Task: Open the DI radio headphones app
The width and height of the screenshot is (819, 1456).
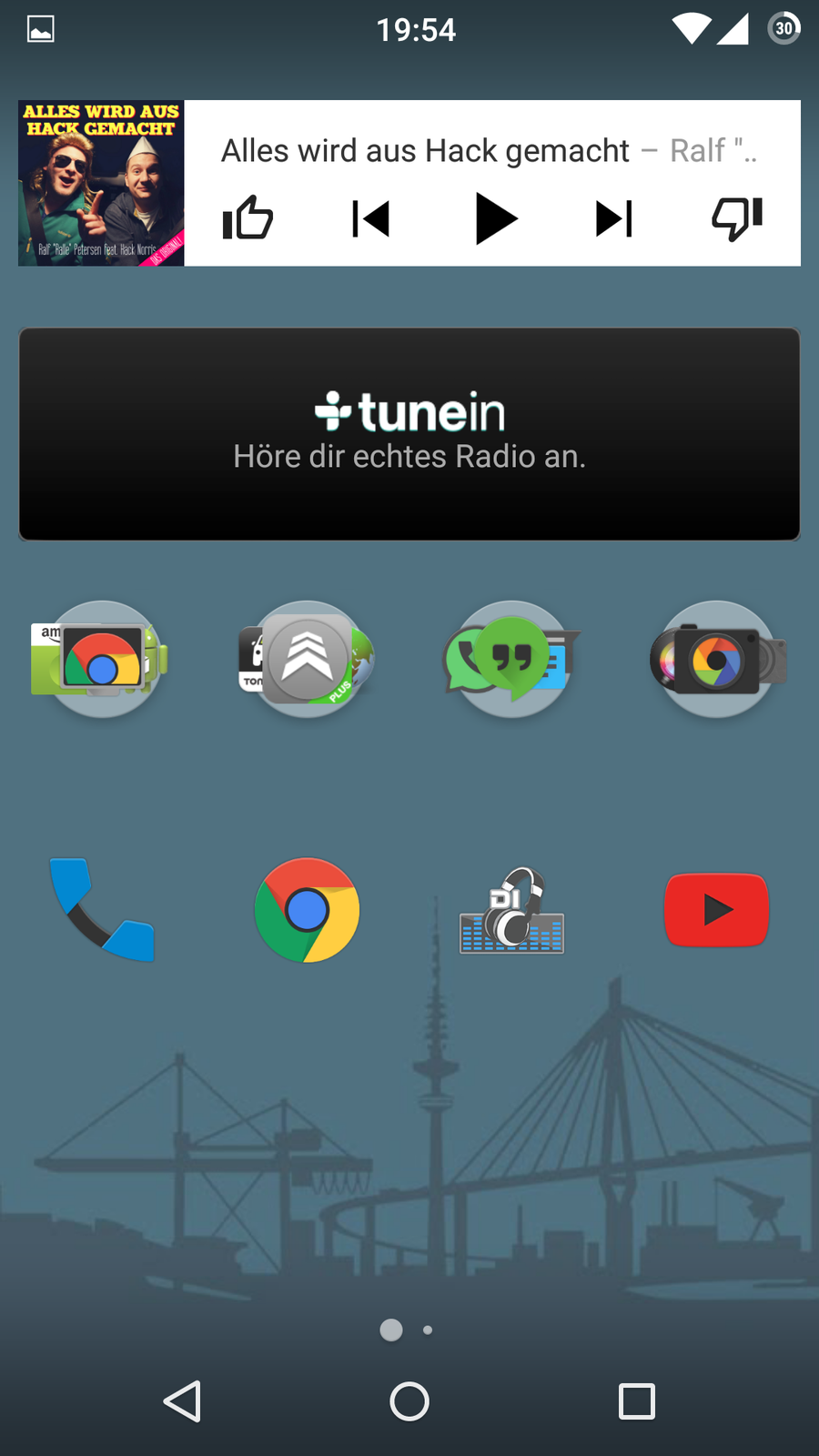Action: [x=511, y=909]
